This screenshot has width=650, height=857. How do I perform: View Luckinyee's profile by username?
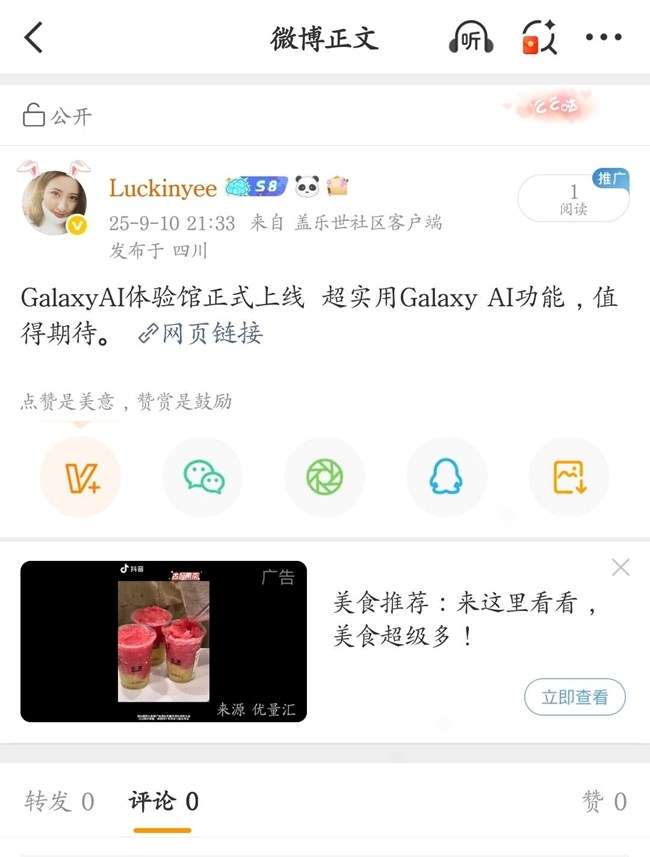point(162,187)
